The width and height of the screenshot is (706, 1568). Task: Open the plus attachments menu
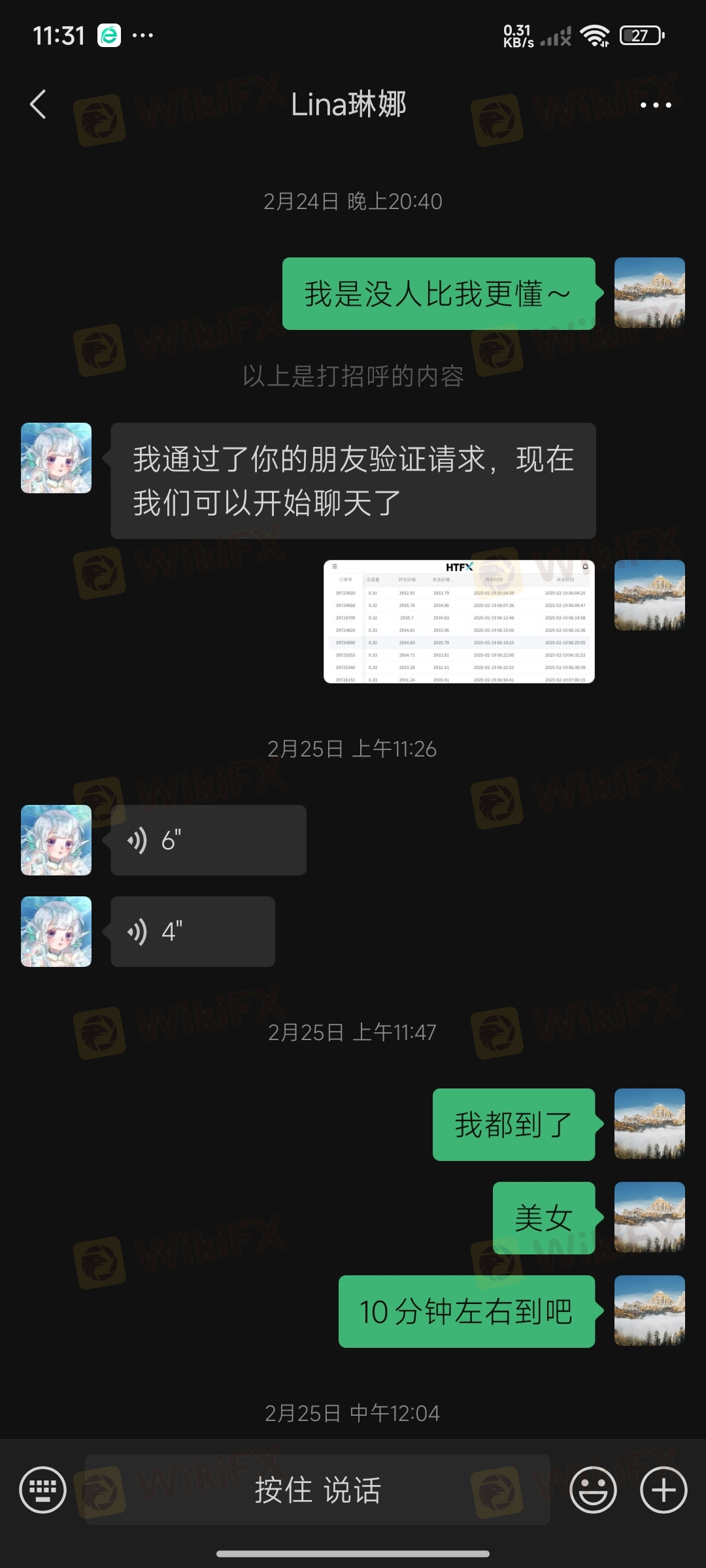click(663, 1490)
